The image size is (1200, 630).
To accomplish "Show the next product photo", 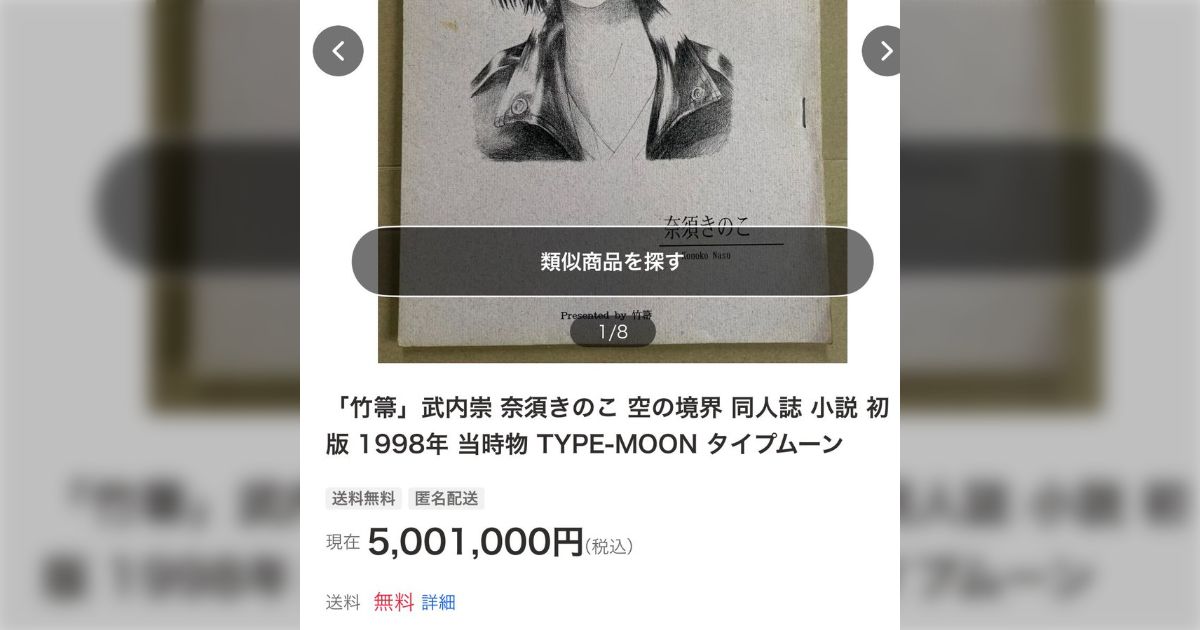I will pos(883,51).
